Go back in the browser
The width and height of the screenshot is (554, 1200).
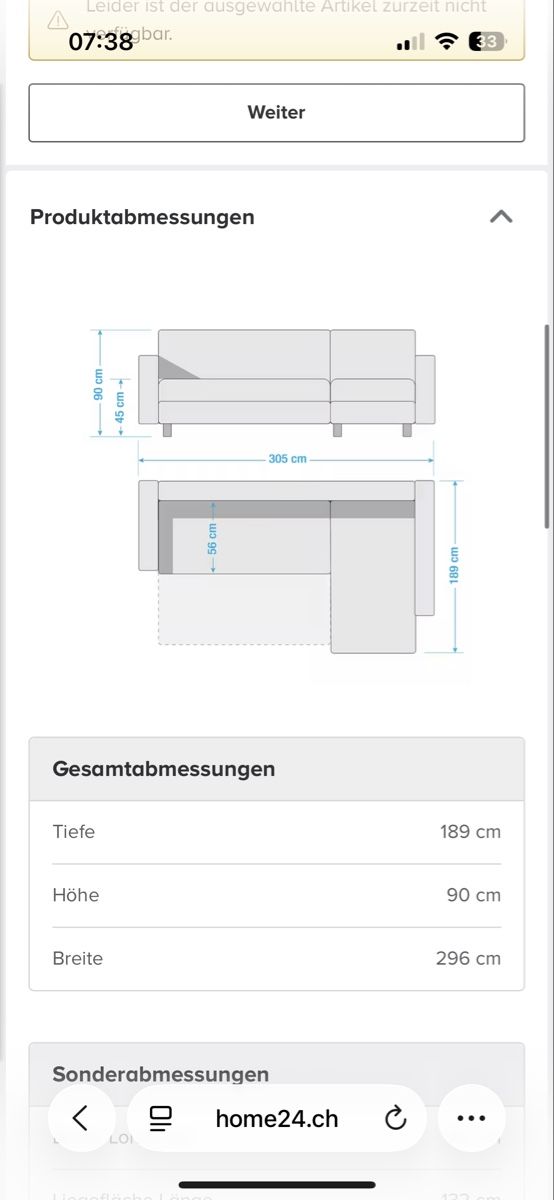click(81, 1118)
